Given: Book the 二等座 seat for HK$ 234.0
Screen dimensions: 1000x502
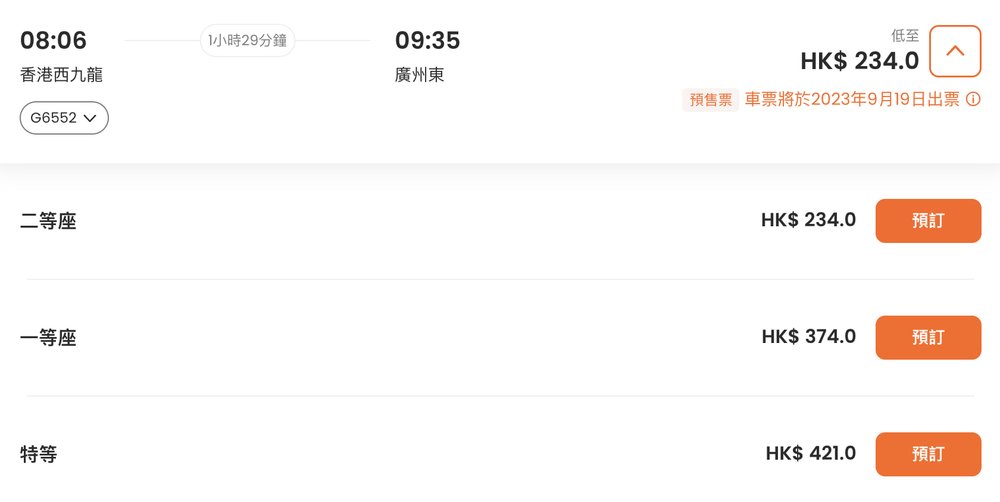Looking at the screenshot, I should coord(927,221).
